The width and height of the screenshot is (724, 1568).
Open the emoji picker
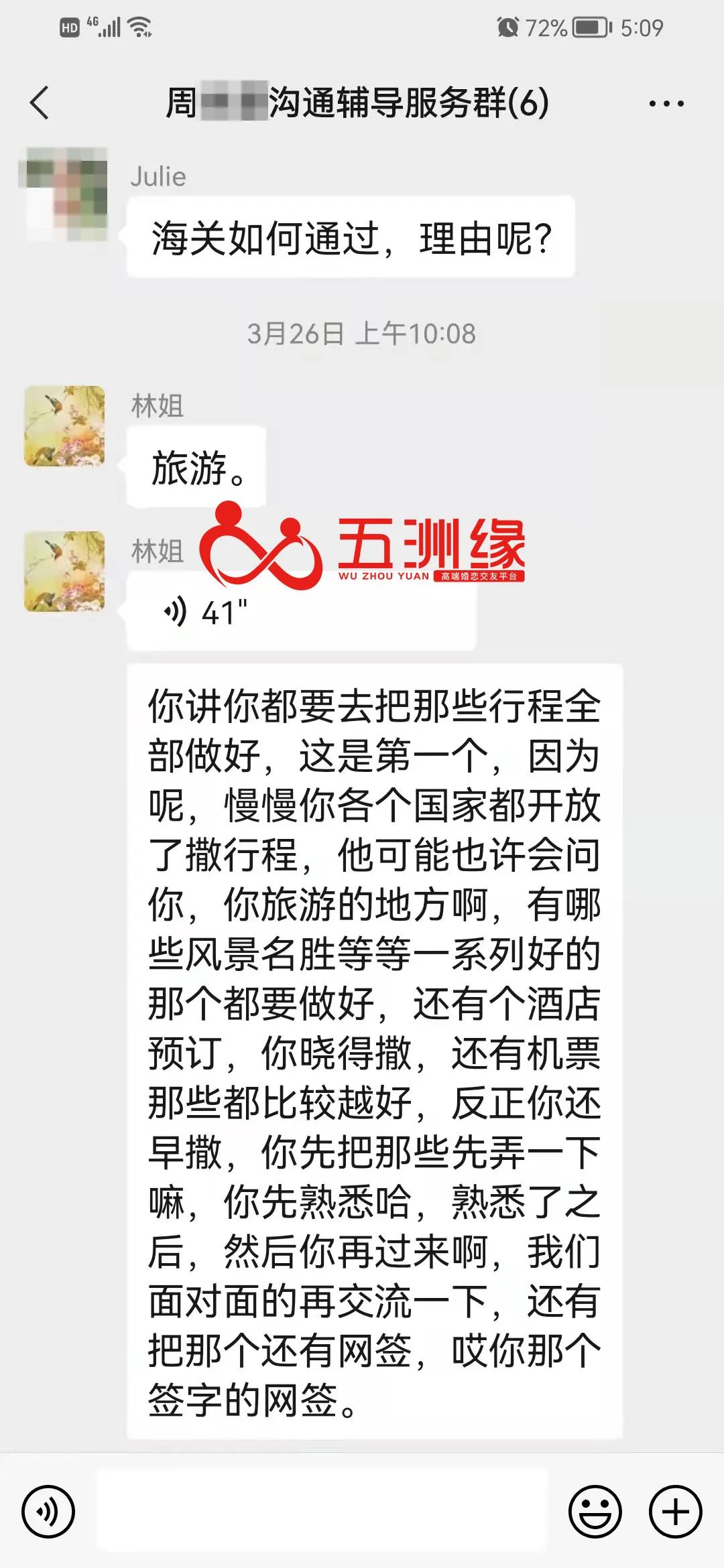pos(595,1512)
